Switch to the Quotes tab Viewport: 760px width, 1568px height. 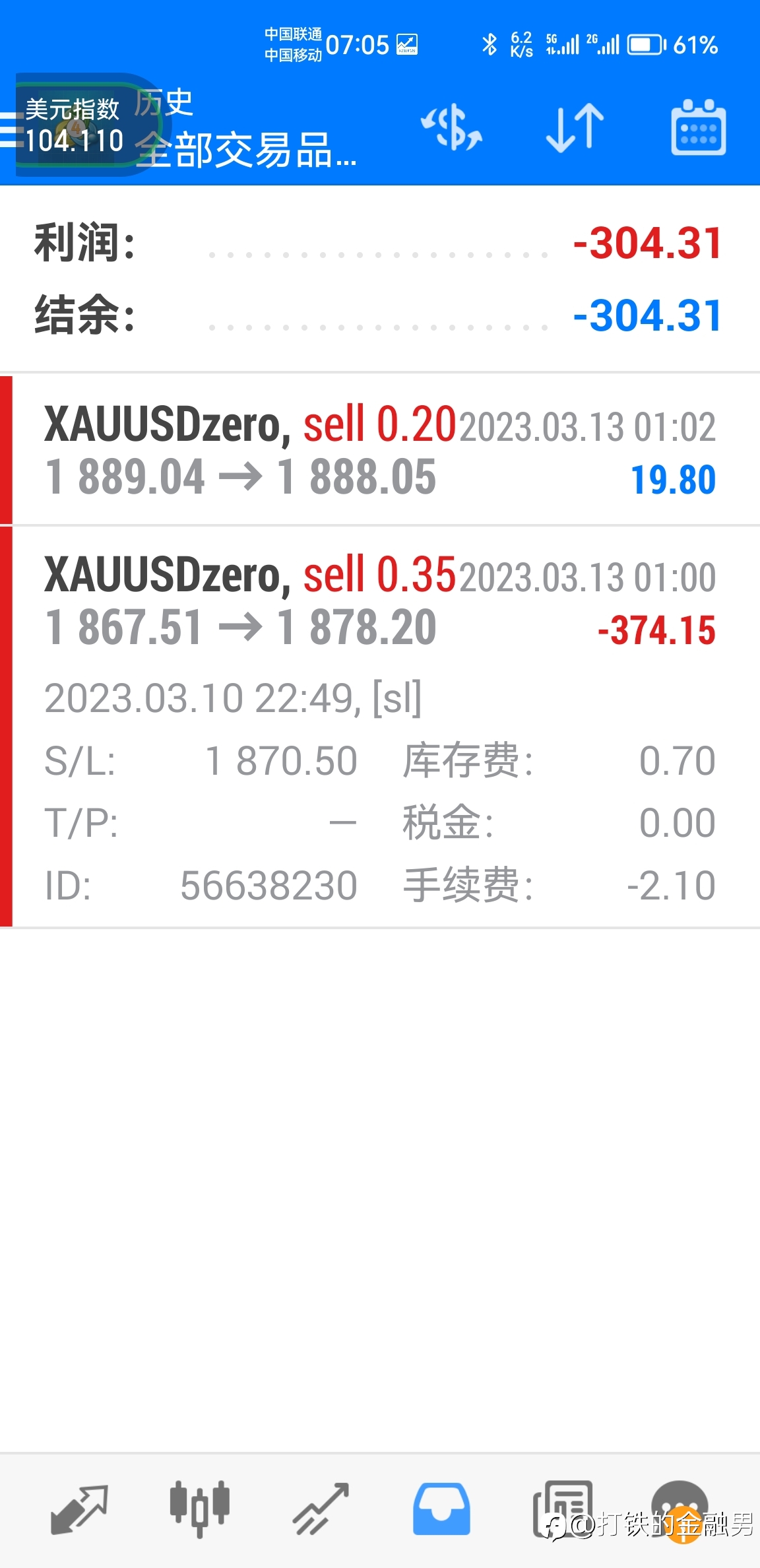pyautogui.click(x=79, y=1509)
